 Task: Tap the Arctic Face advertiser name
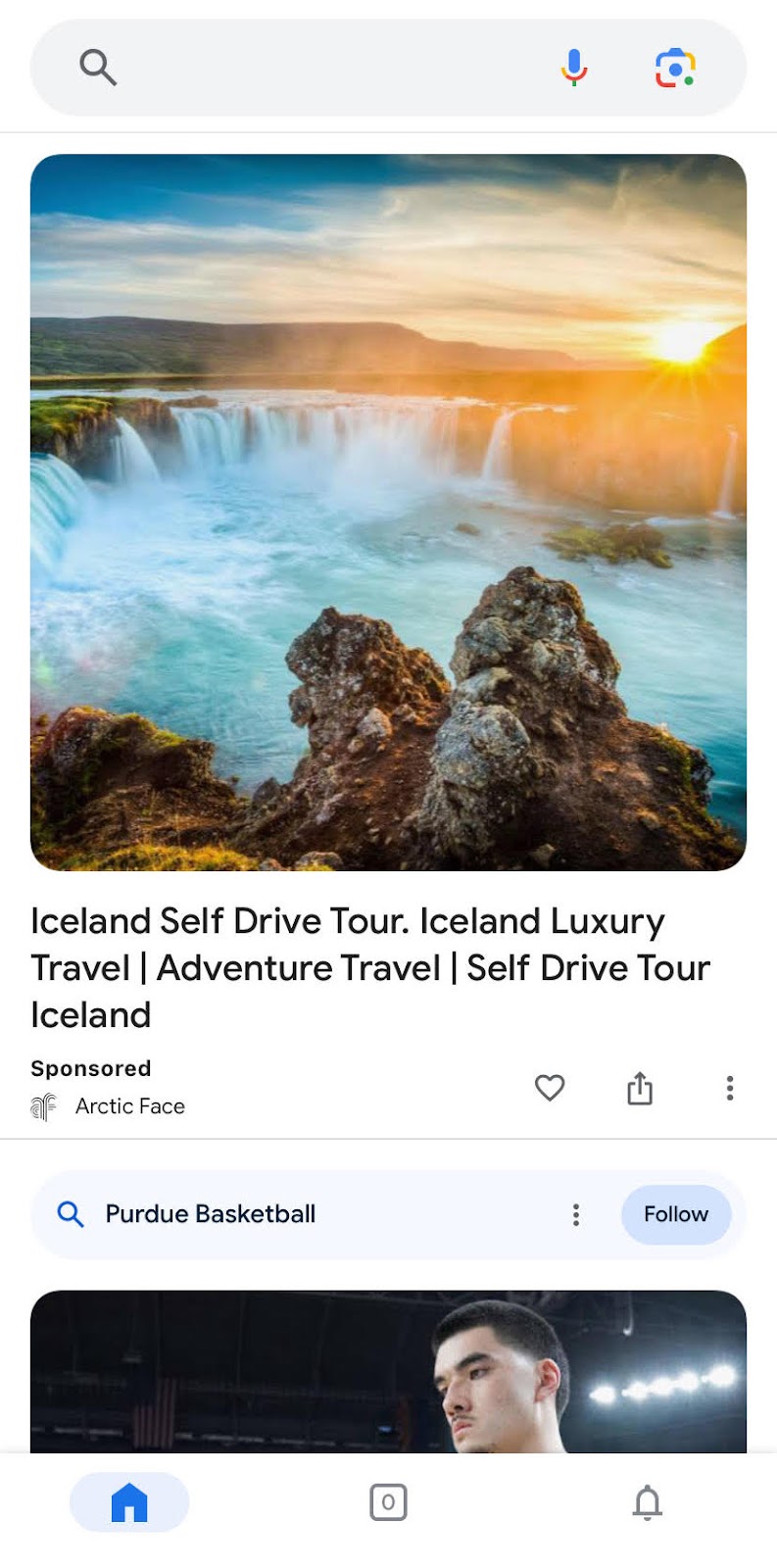click(128, 1106)
